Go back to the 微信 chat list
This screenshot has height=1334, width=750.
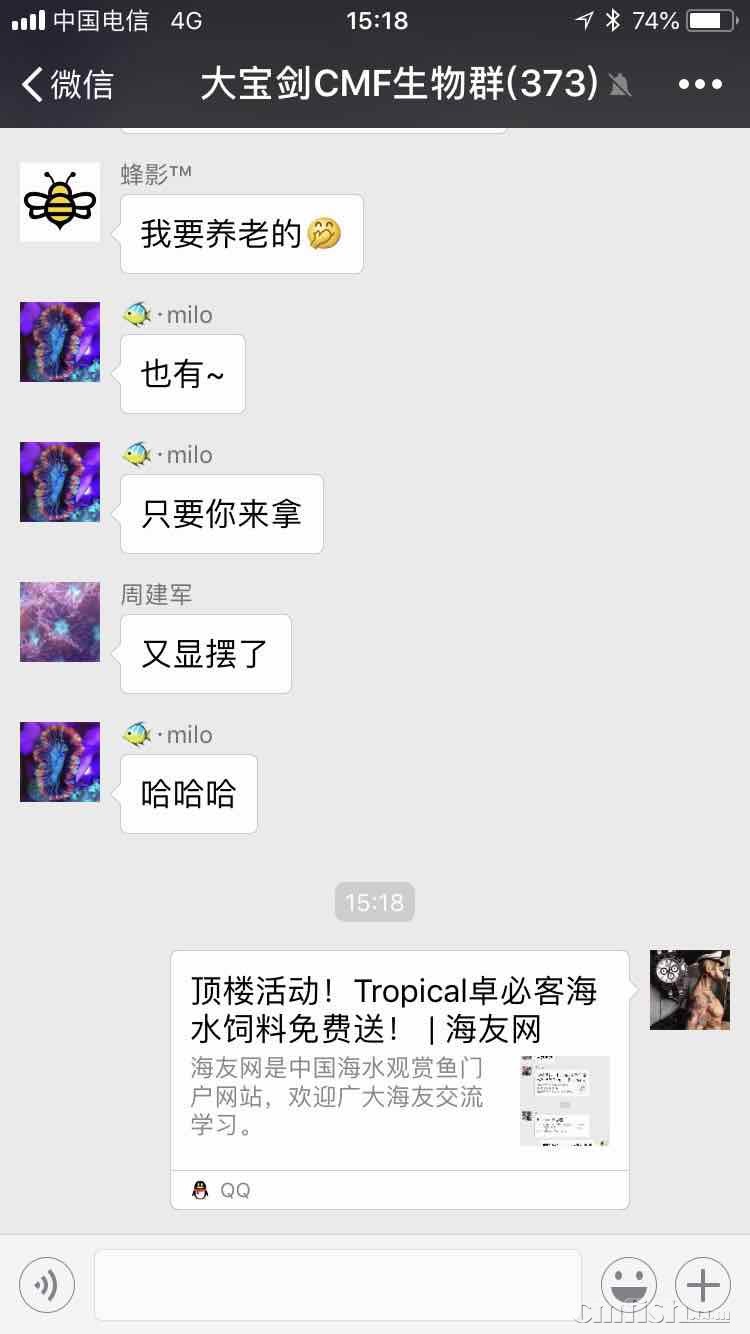click(x=68, y=84)
